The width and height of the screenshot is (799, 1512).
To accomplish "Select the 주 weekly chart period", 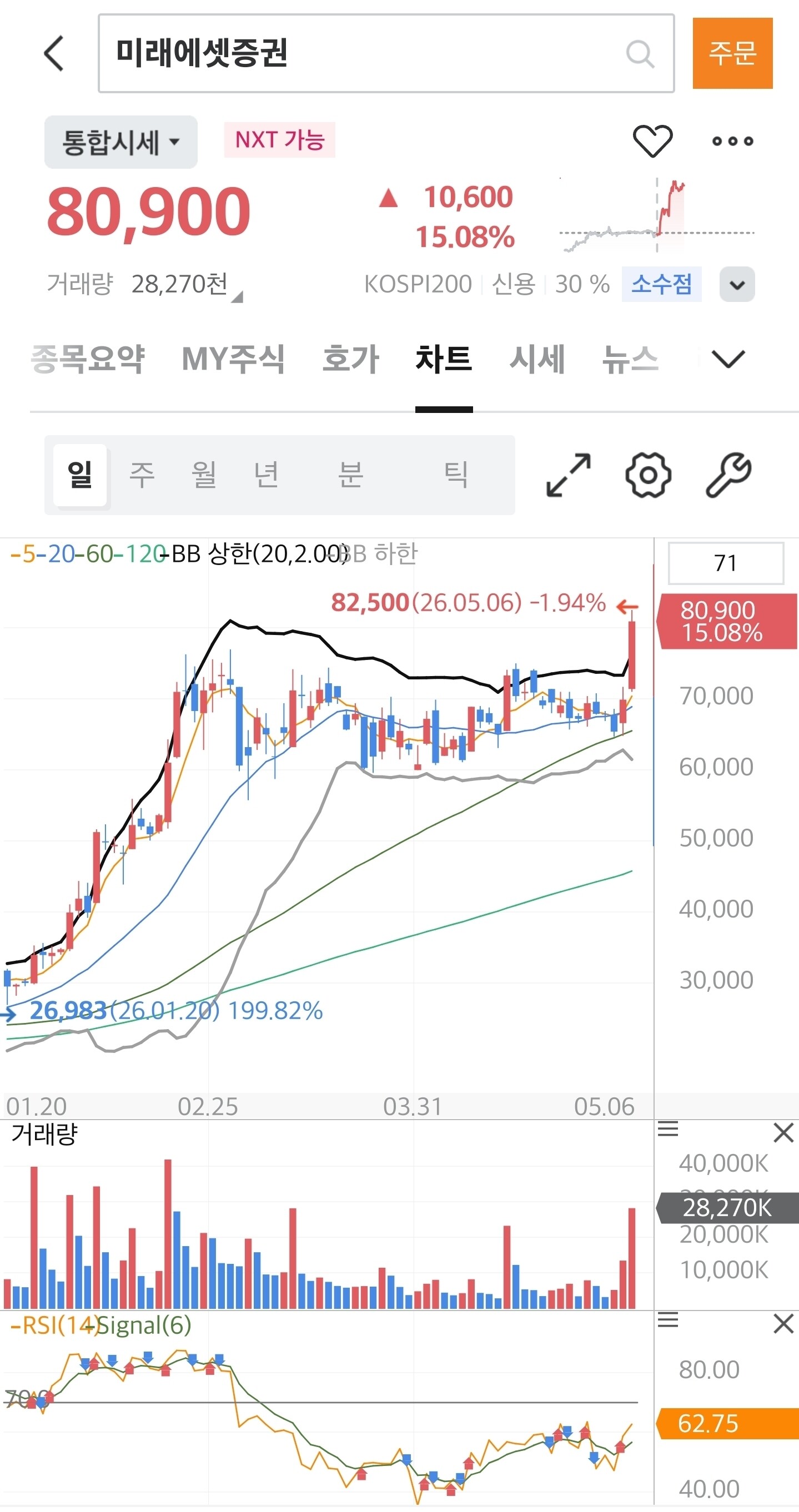I will click(x=142, y=475).
